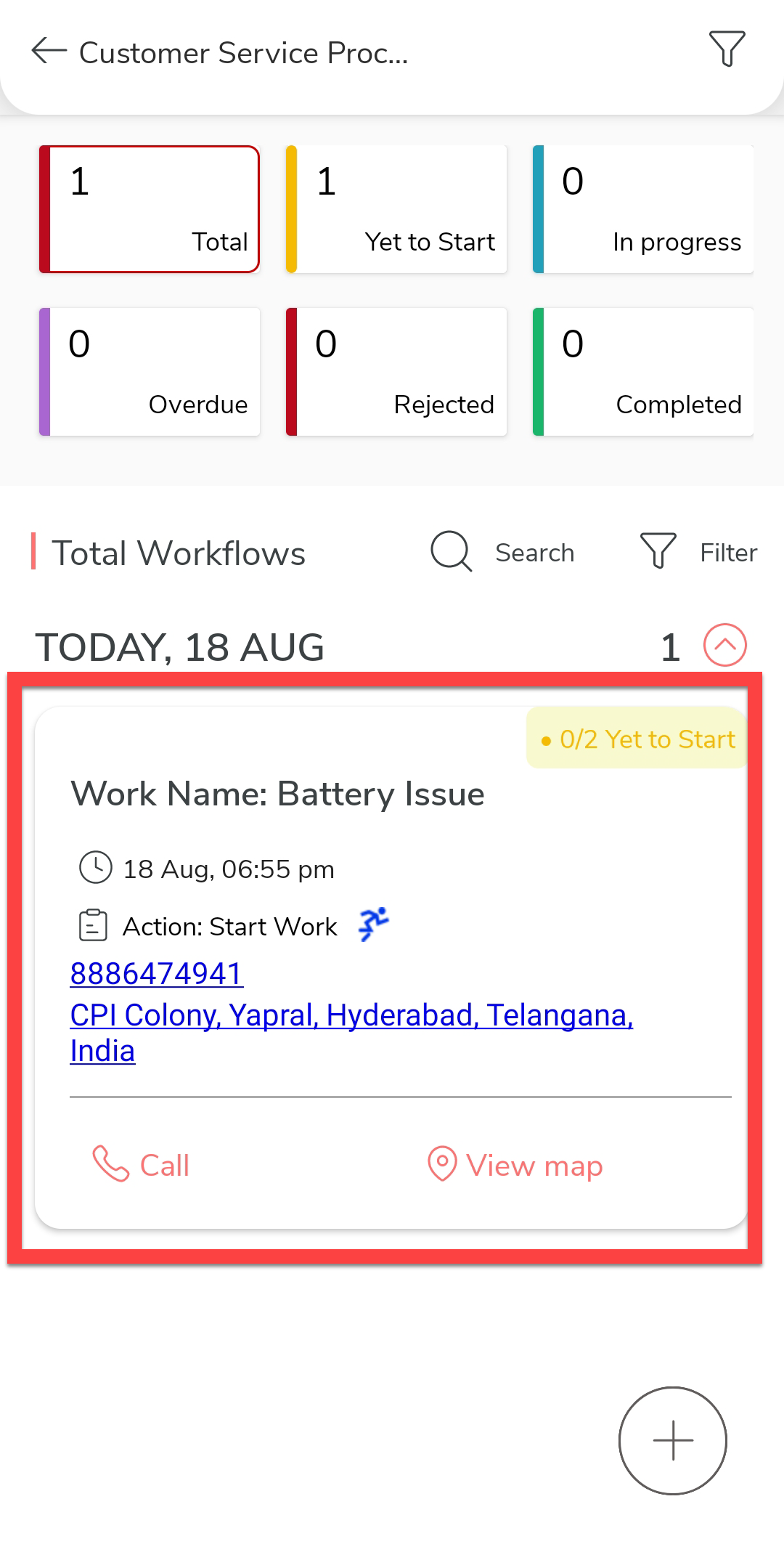784x1560 pixels.
Task: Collapse the Today, 18 Aug section
Action: point(724,645)
